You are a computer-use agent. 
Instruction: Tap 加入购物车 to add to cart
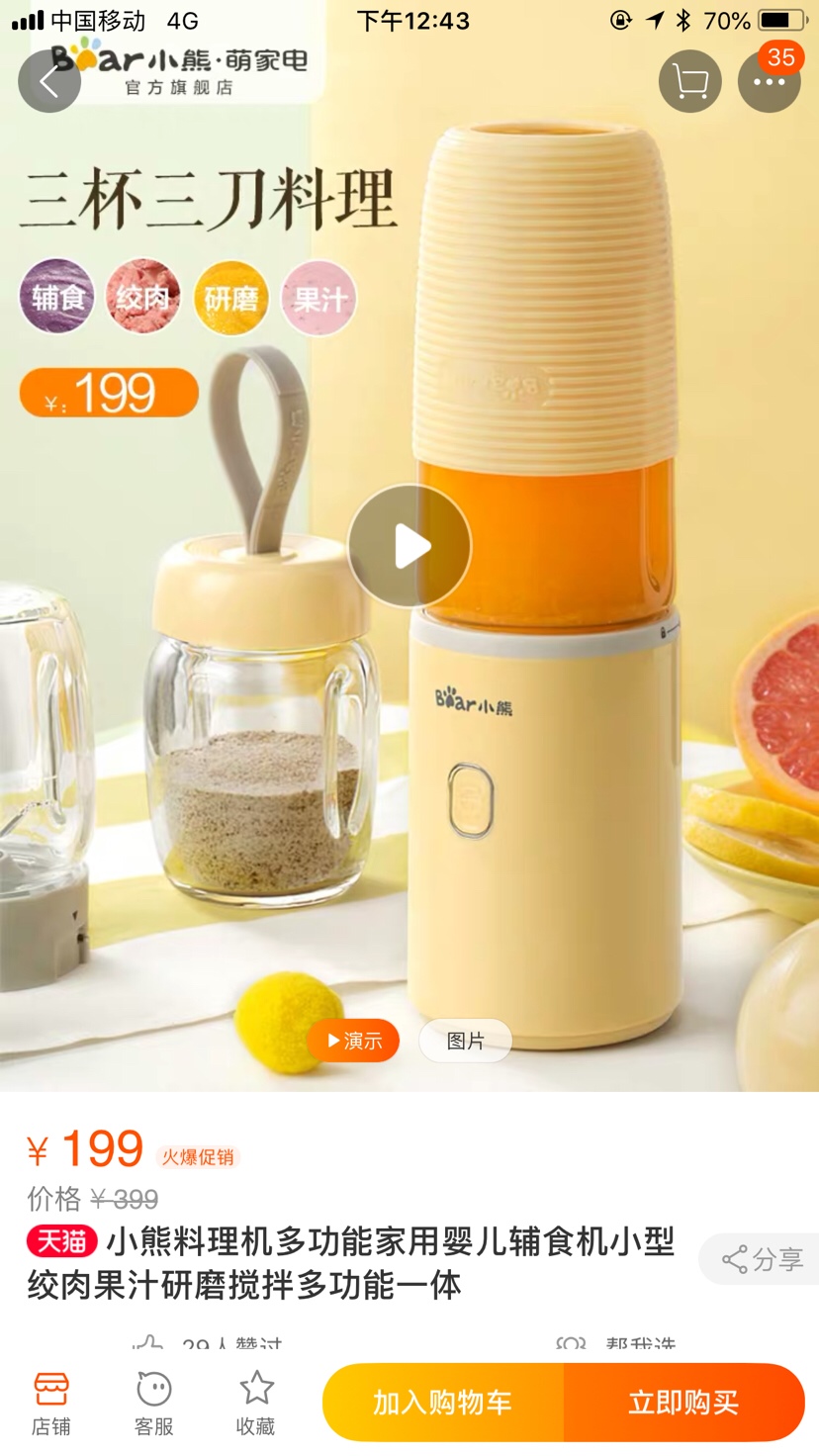442,1403
